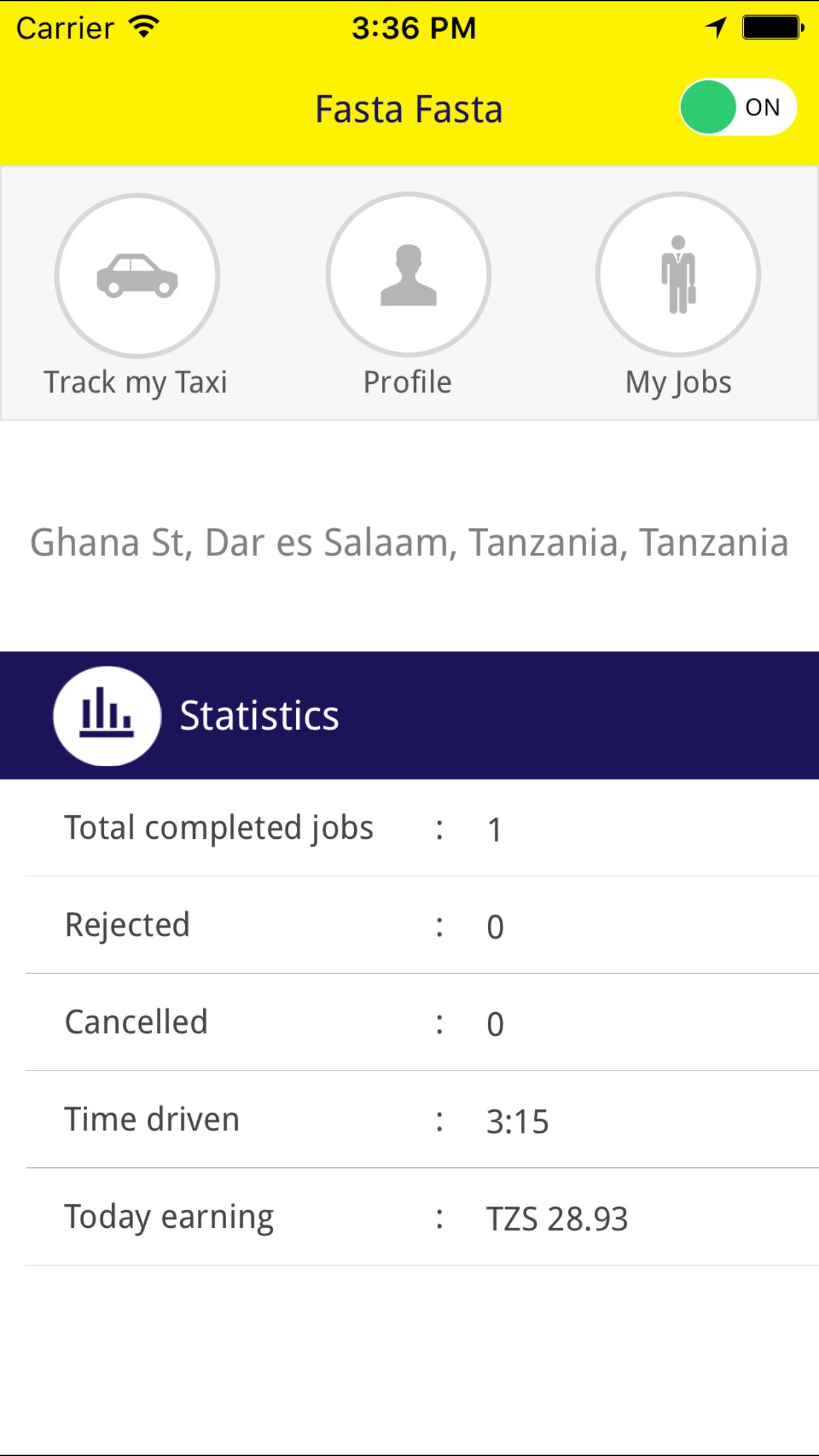Select the TZS 28.93 earning value
The height and width of the screenshot is (1456, 819).
click(557, 1215)
